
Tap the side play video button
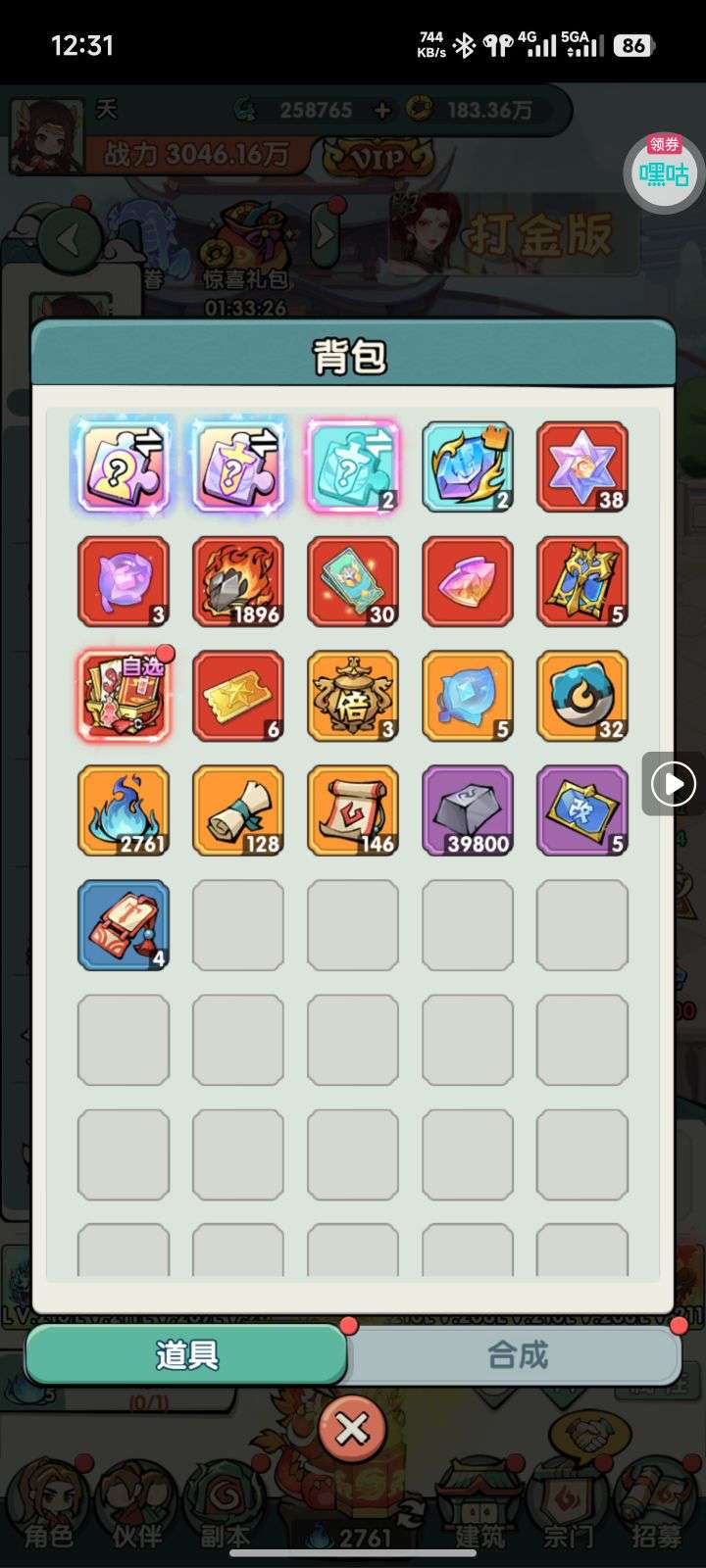pyautogui.click(x=674, y=783)
